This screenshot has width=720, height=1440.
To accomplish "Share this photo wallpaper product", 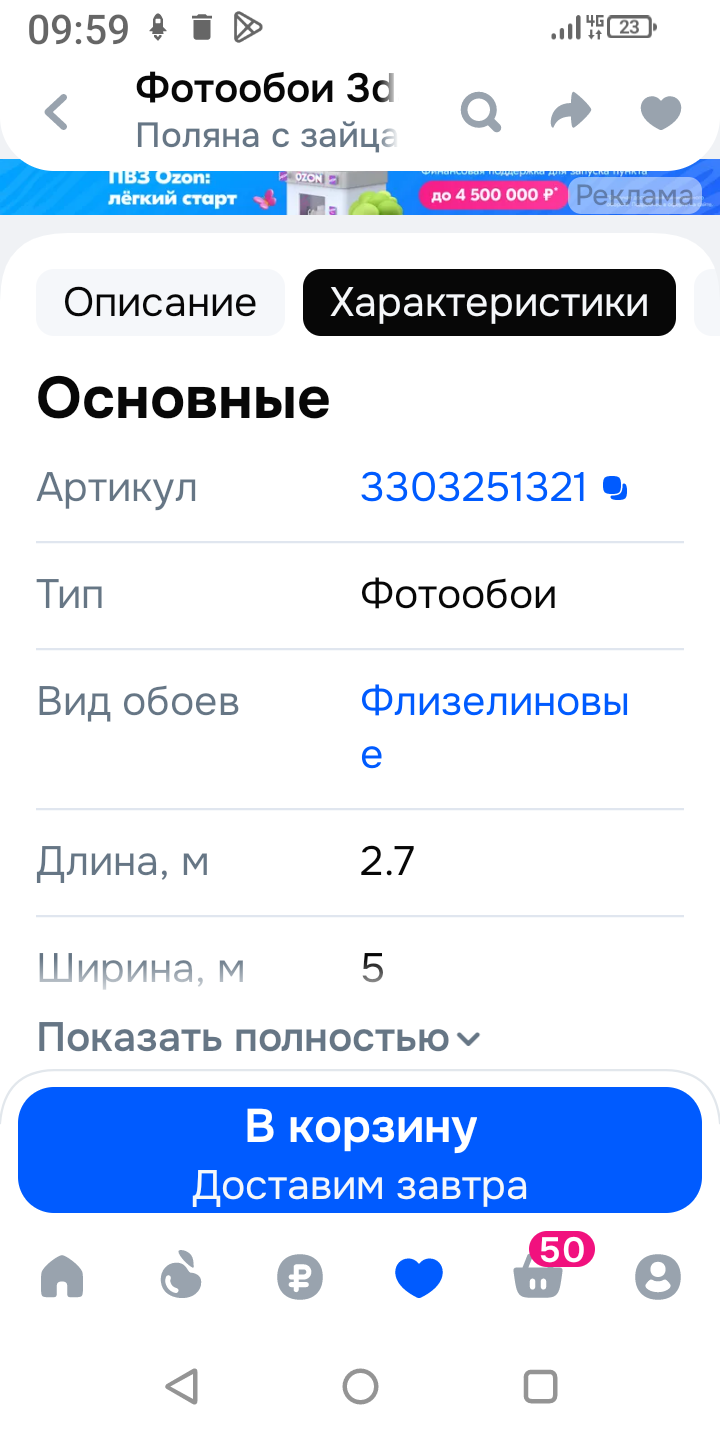I will click(571, 112).
